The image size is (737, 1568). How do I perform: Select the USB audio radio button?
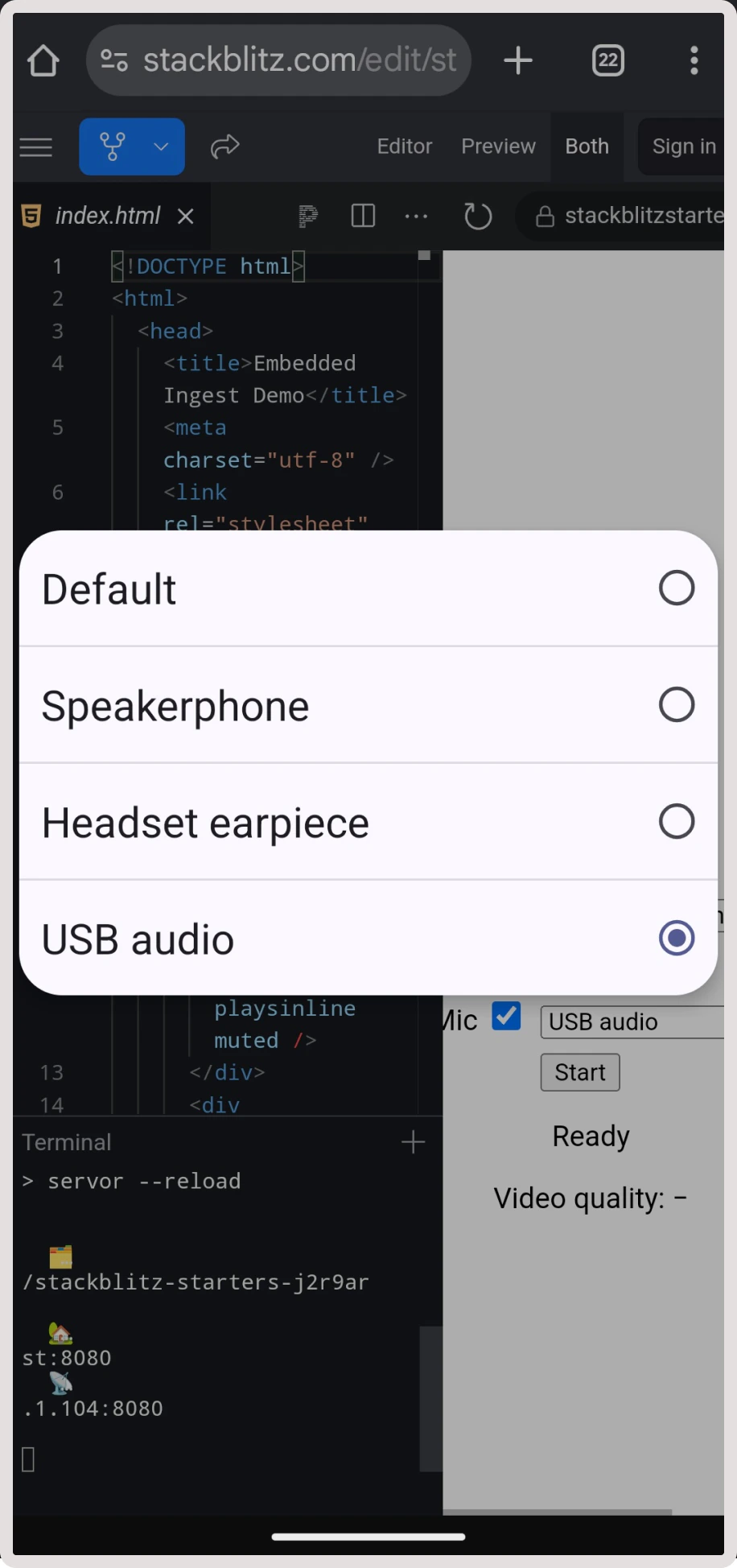pyautogui.click(x=677, y=937)
